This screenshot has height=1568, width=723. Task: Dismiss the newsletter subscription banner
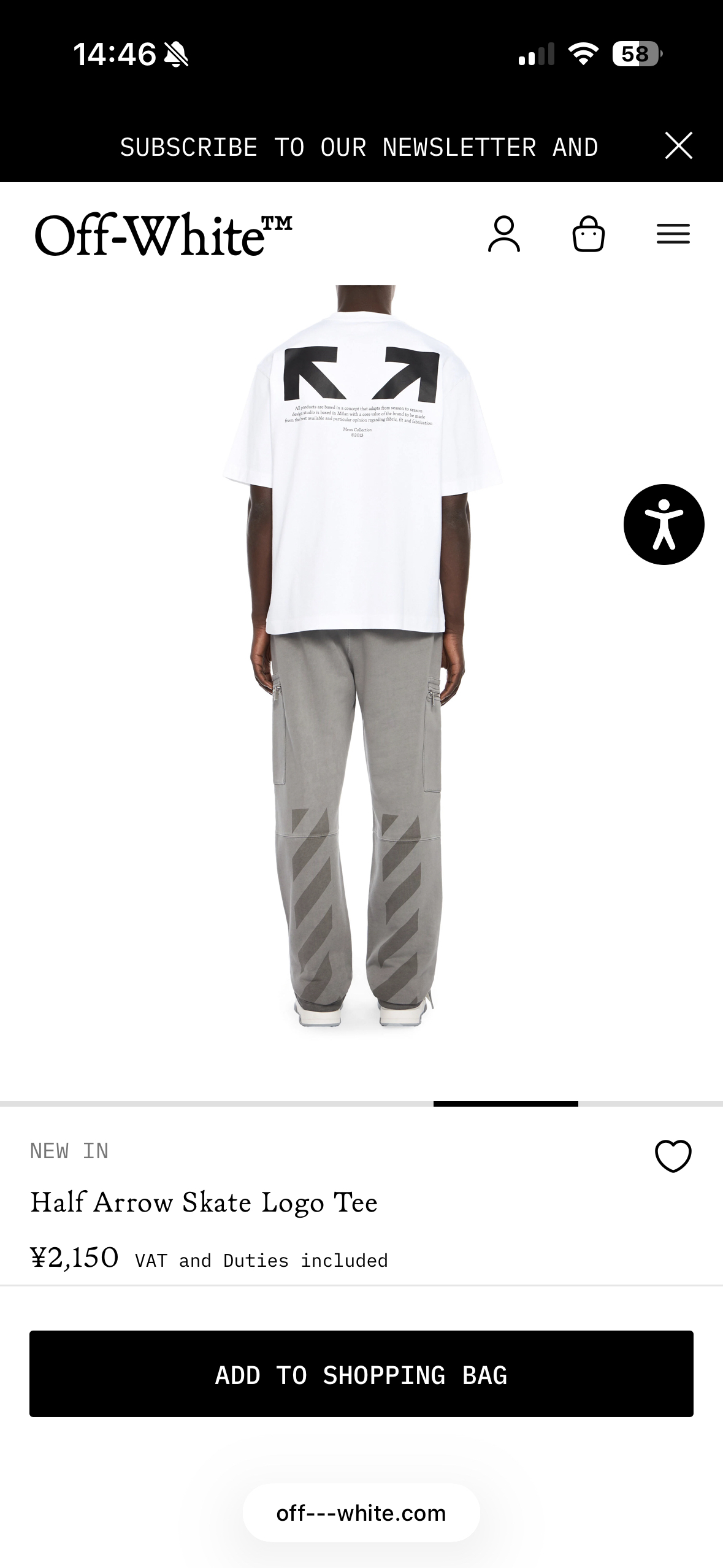click(x=678, y=146)
